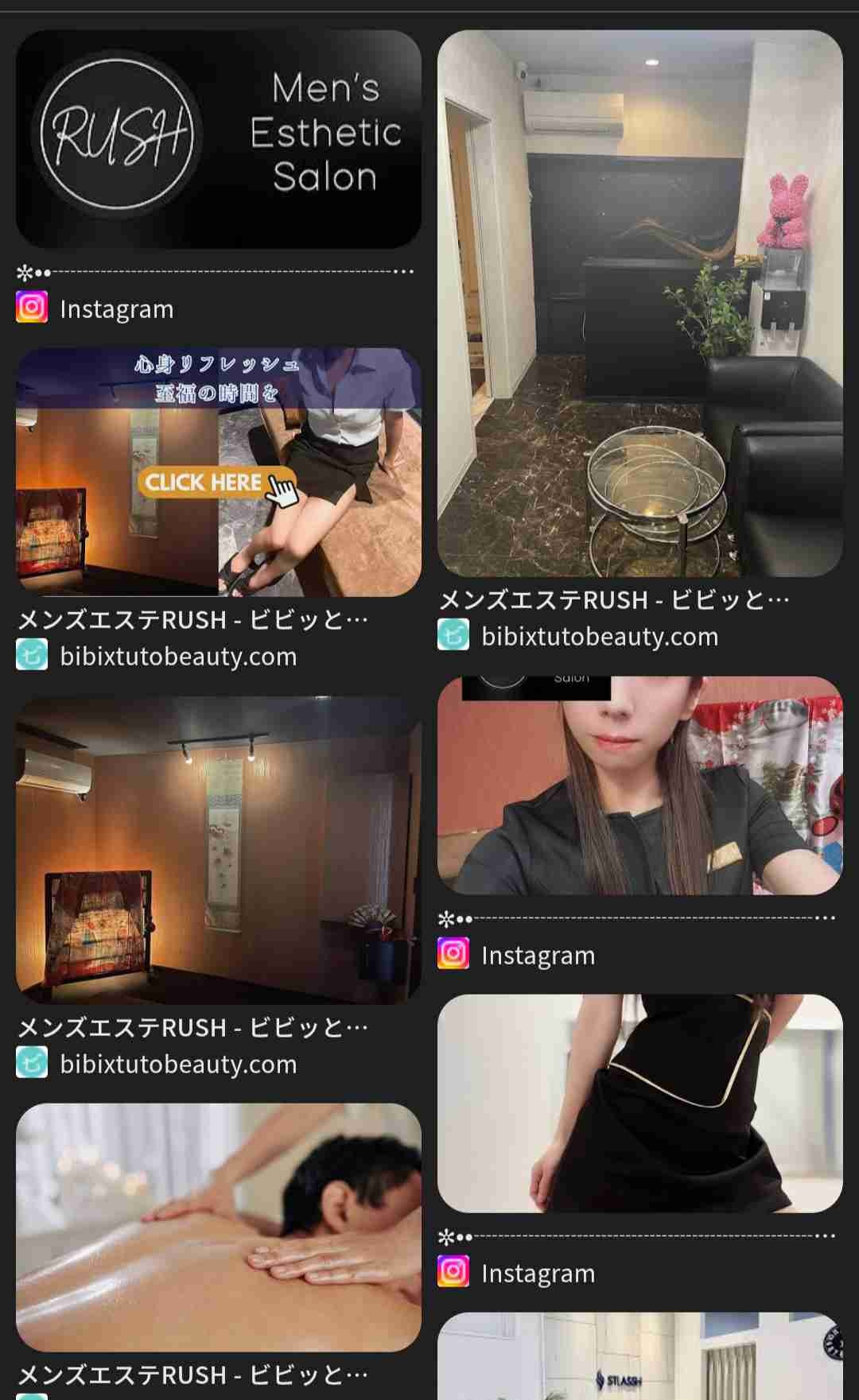
Task: Open the woman in black uniform selfie
Action: pyautogui.click(x=639, y=785)
